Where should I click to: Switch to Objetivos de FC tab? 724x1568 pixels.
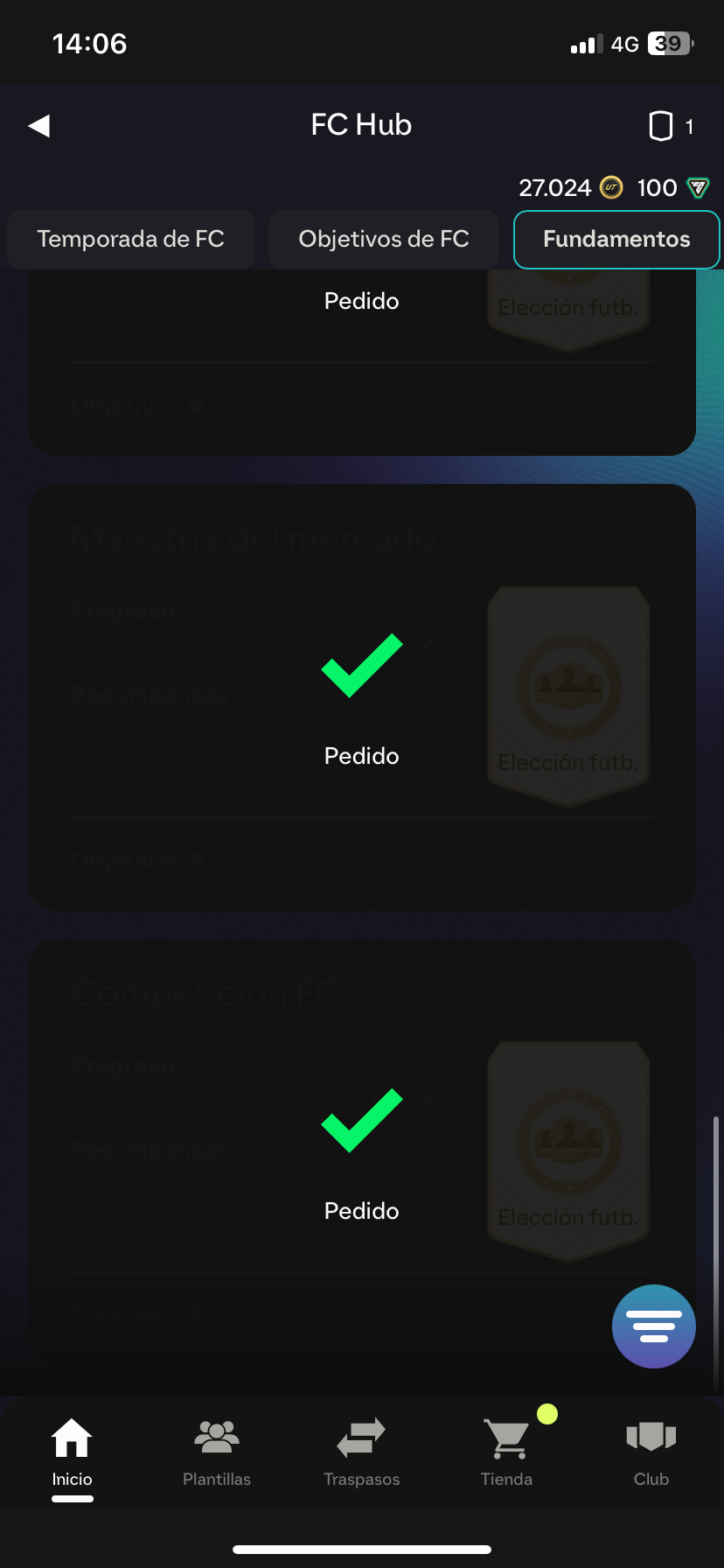pyautogui.click(x=384, y=239)
